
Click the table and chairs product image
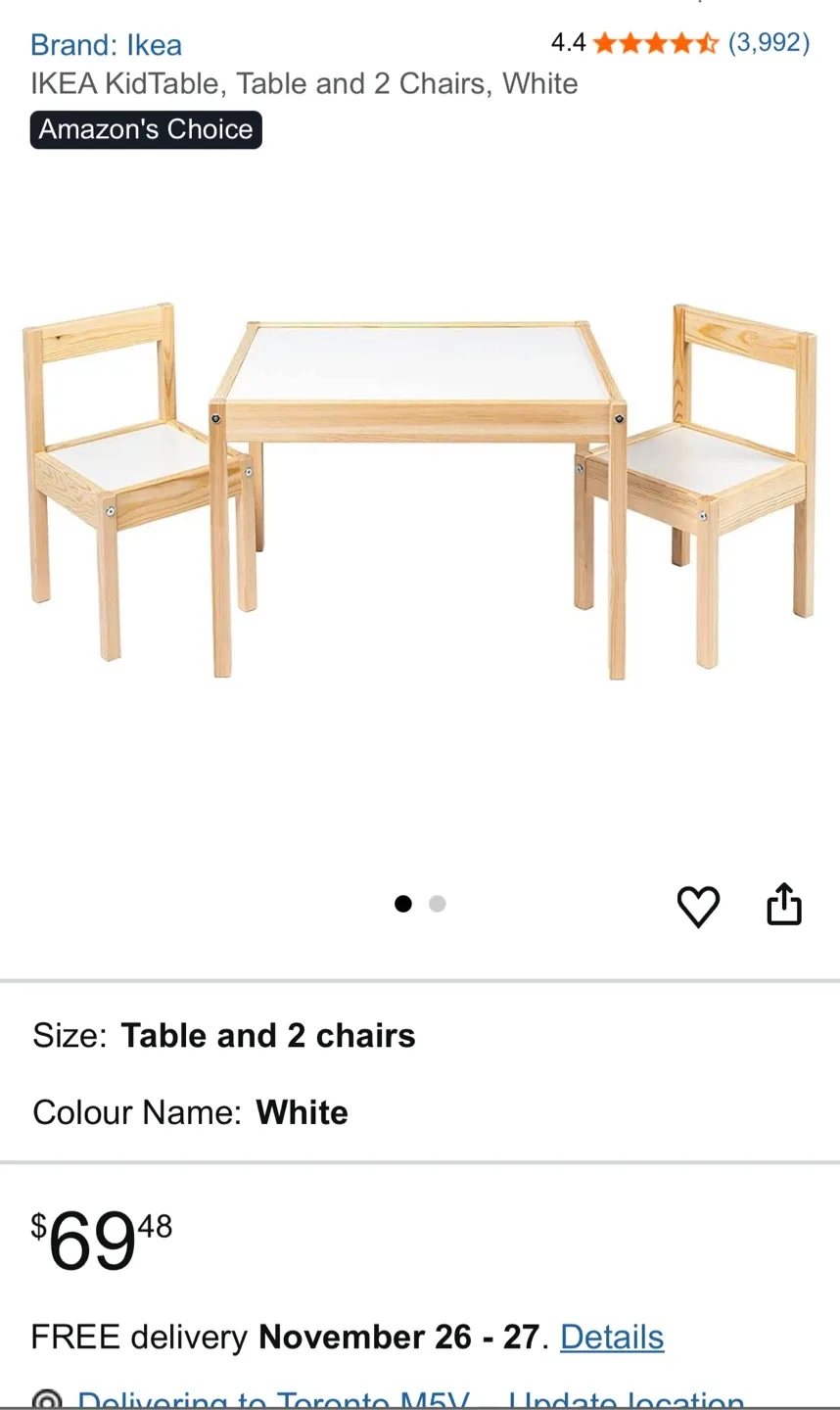click(x=420, y=490)
